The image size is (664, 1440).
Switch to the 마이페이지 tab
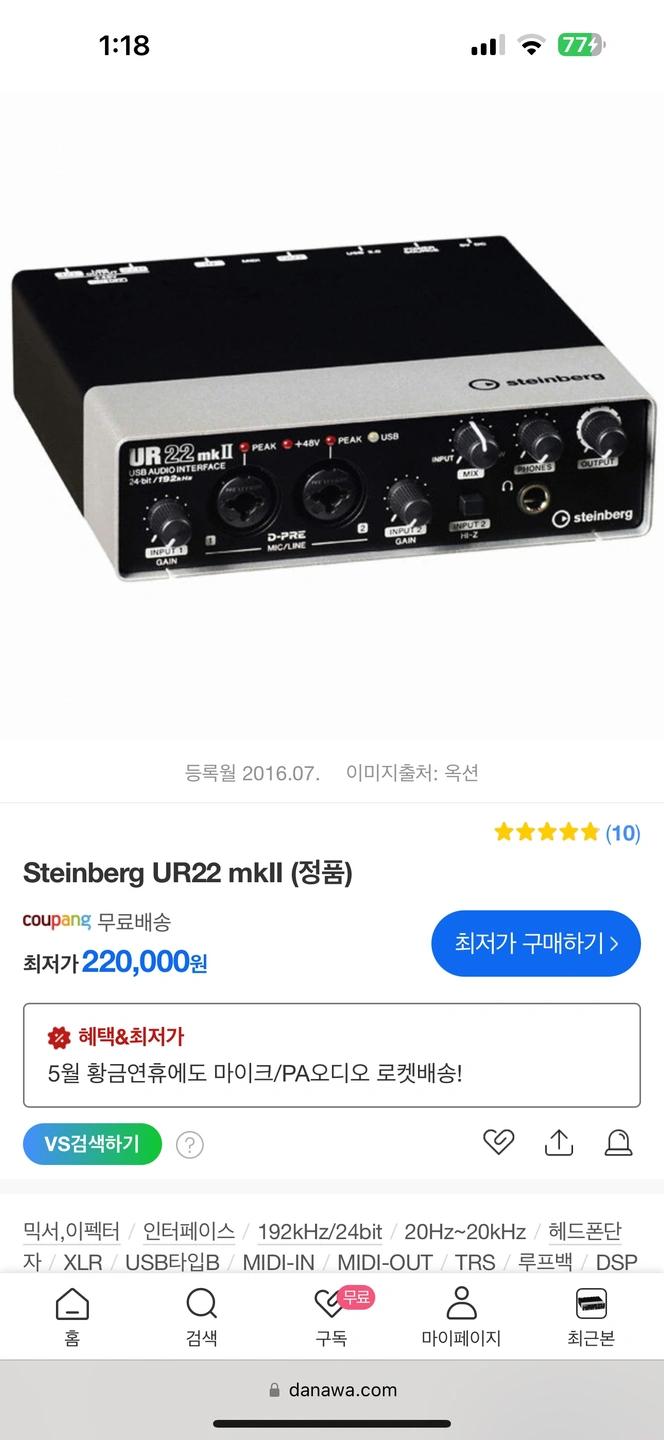point(461,1317)
